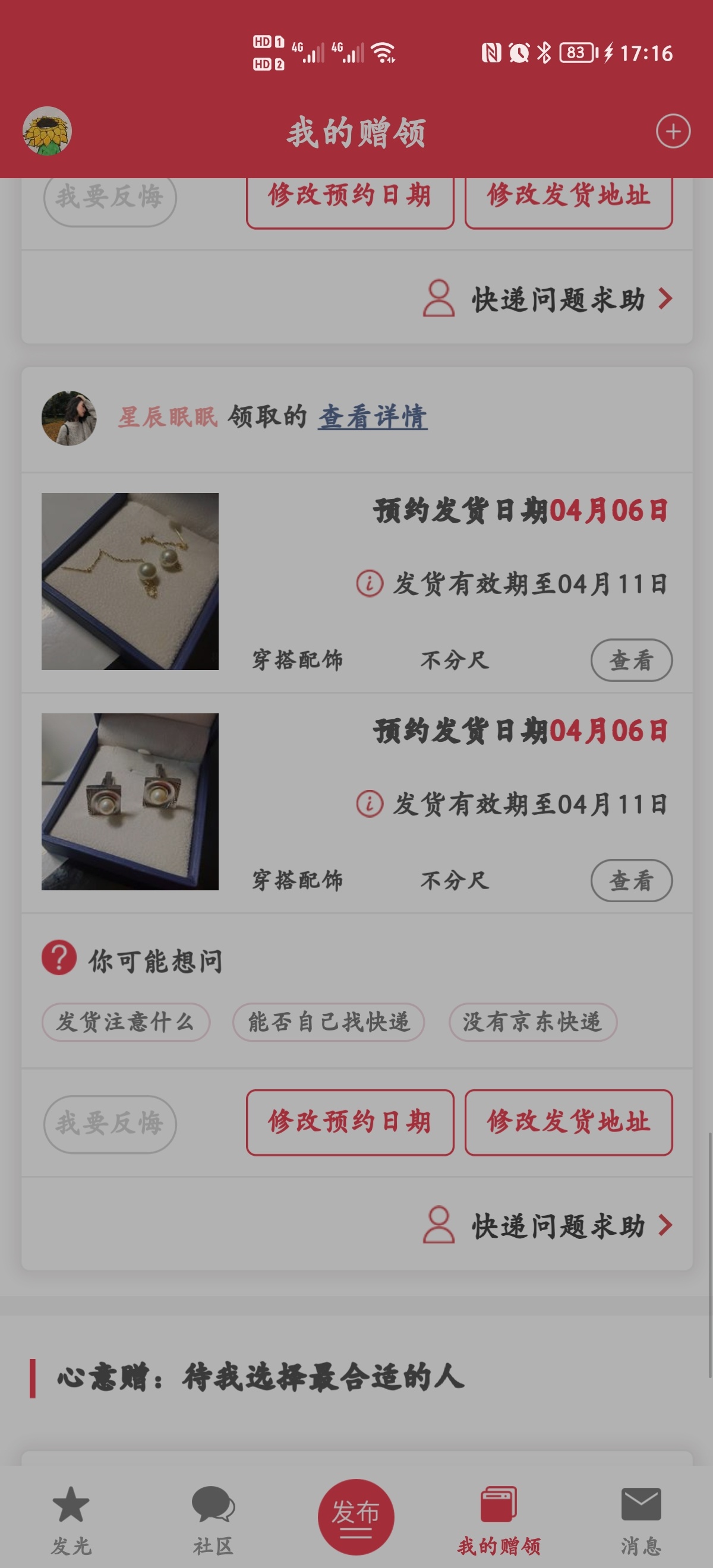Select the 发货注意什么 question chip
This screenshot has width=713, height=1568.
click(x=125, y=1022)
